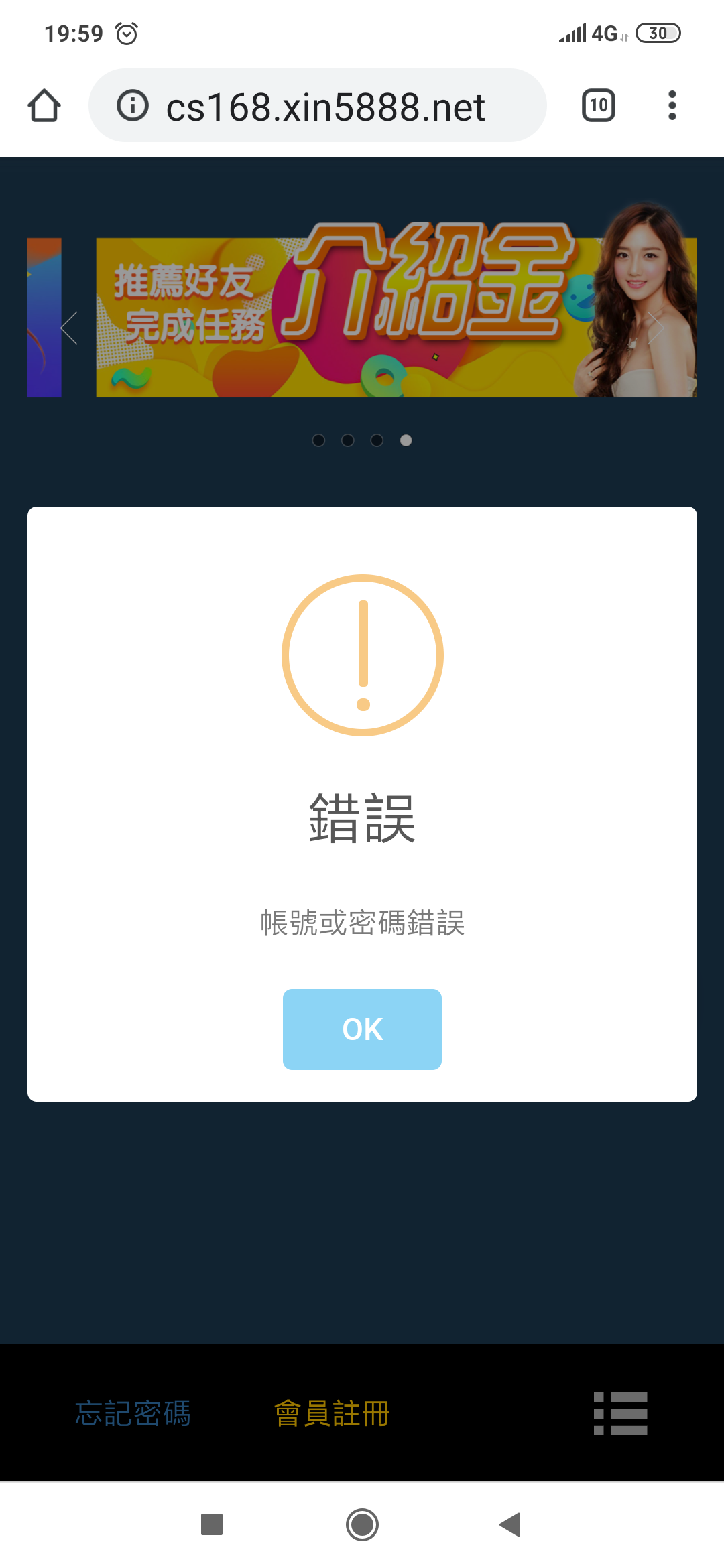This screenshot has width=724, height=1568.
Task: Show the next banner slide
Action: pyautogui.click(x=655, y=328)
